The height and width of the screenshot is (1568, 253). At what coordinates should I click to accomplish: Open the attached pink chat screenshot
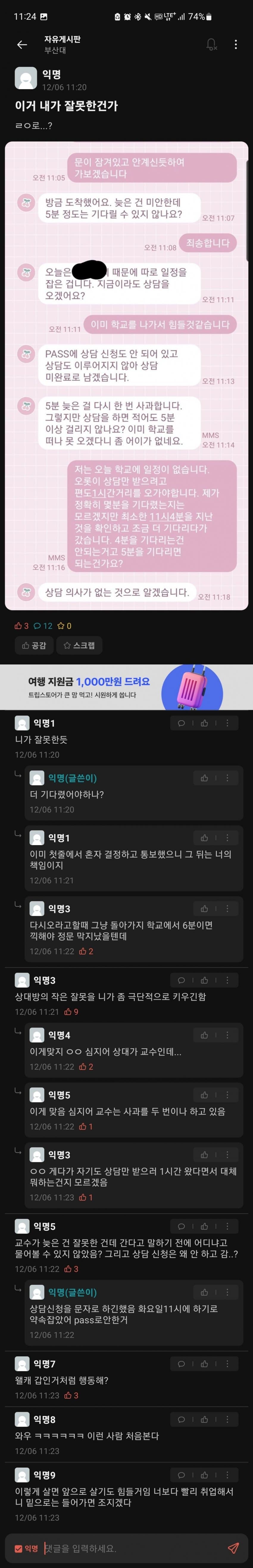pos(127,376)
